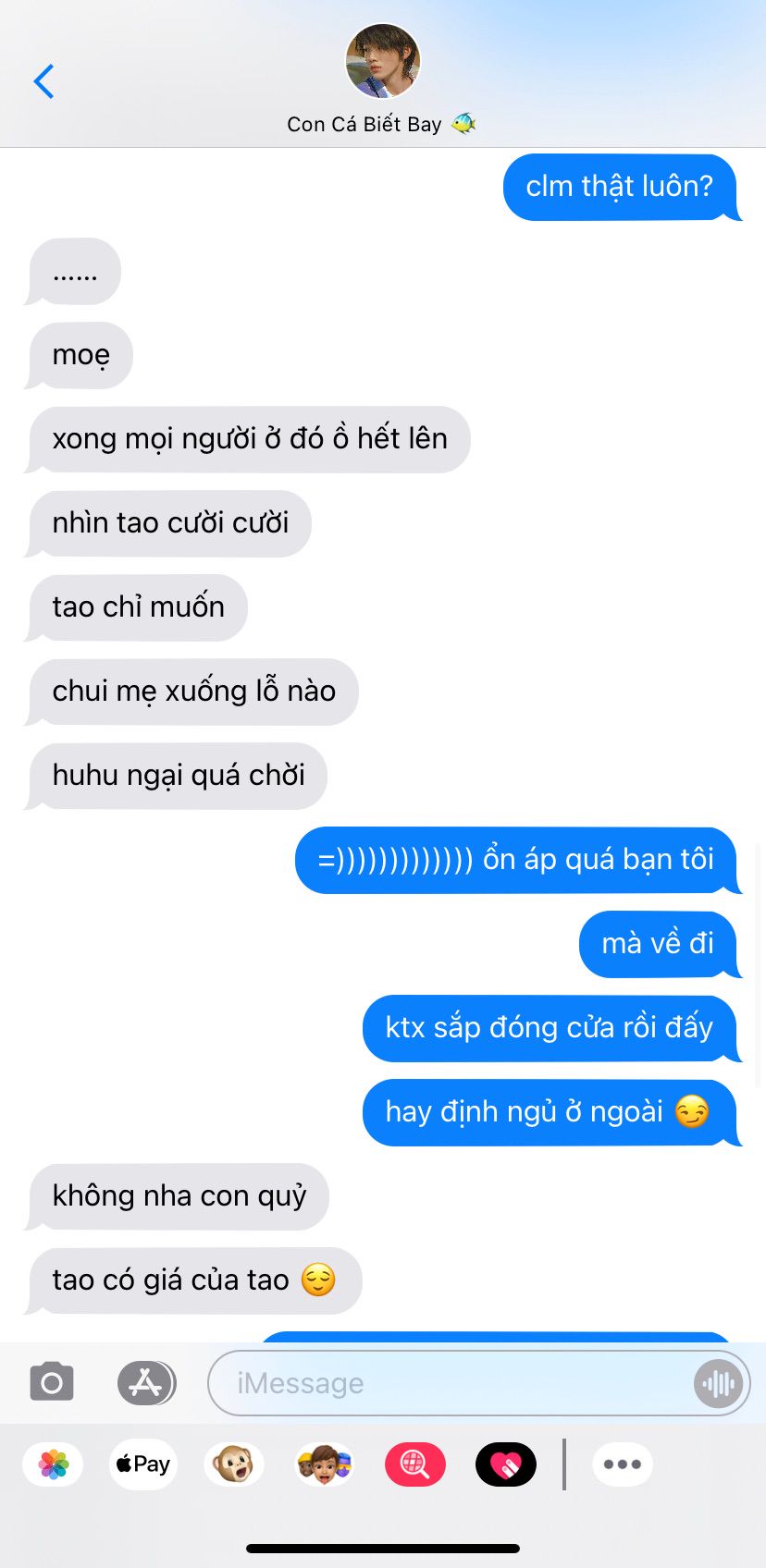The height and width of the screenshot is (1568, 766).
Task: Open Apple Pay in app drawer
Action: [x=143, y=1464]
